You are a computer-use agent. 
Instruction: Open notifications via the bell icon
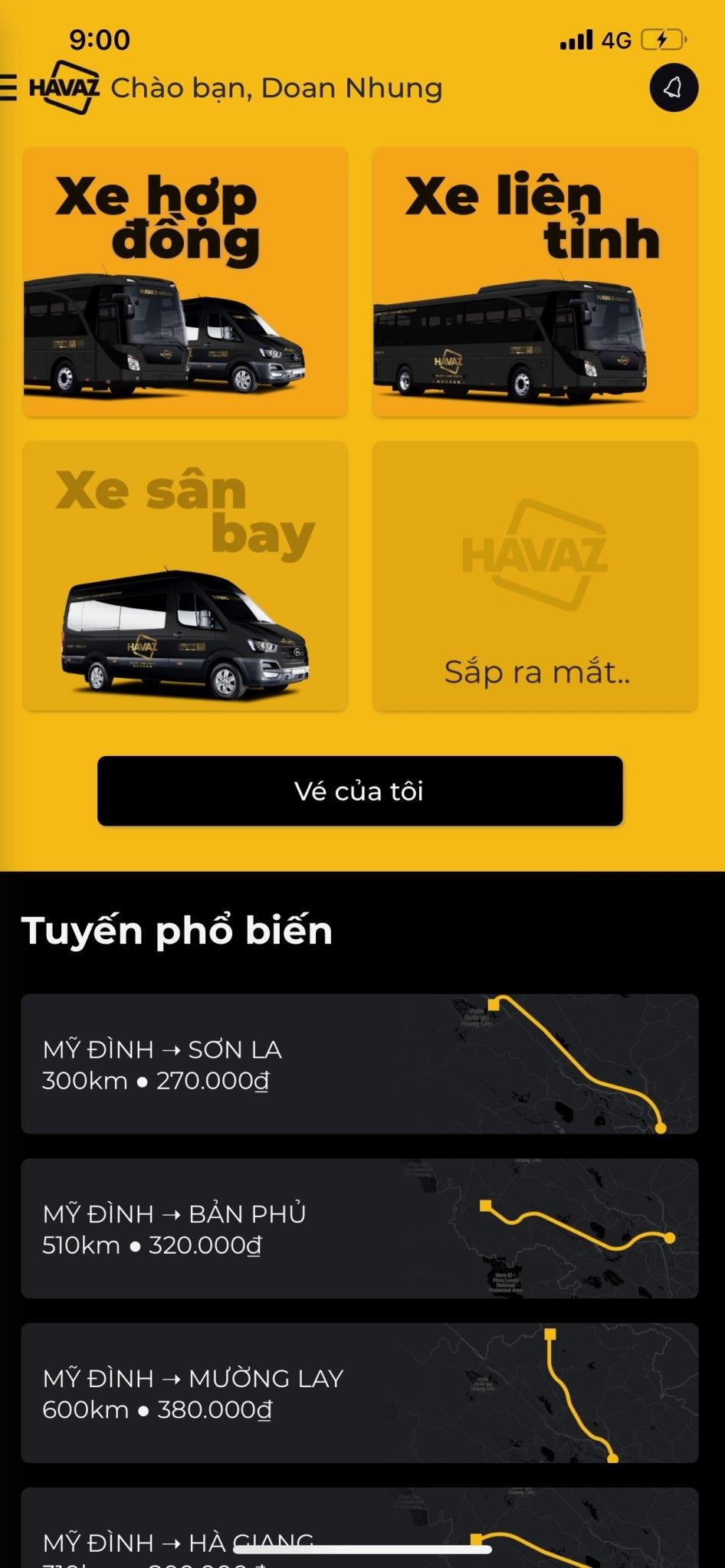pos(673,87)
